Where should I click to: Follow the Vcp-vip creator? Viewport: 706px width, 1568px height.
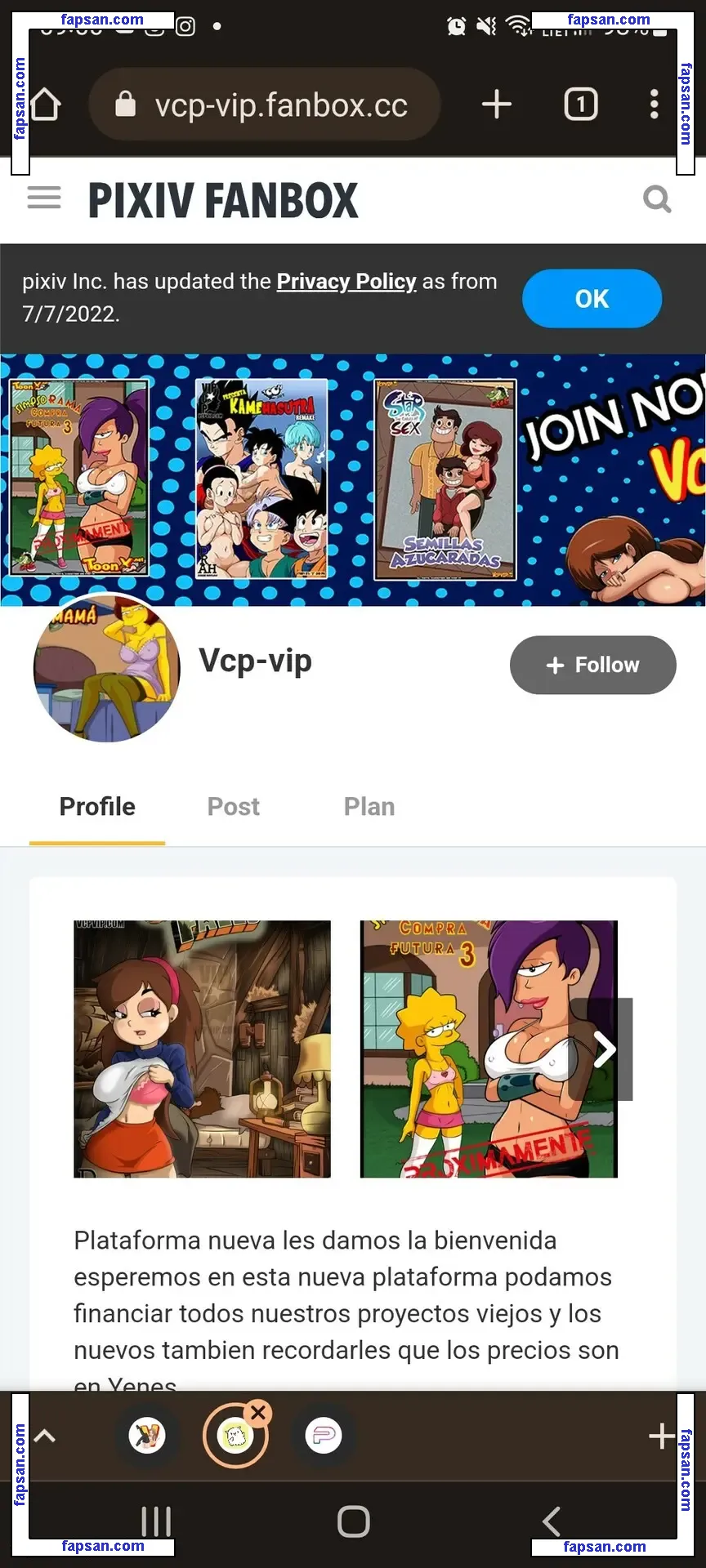click(x=592, y=665)
